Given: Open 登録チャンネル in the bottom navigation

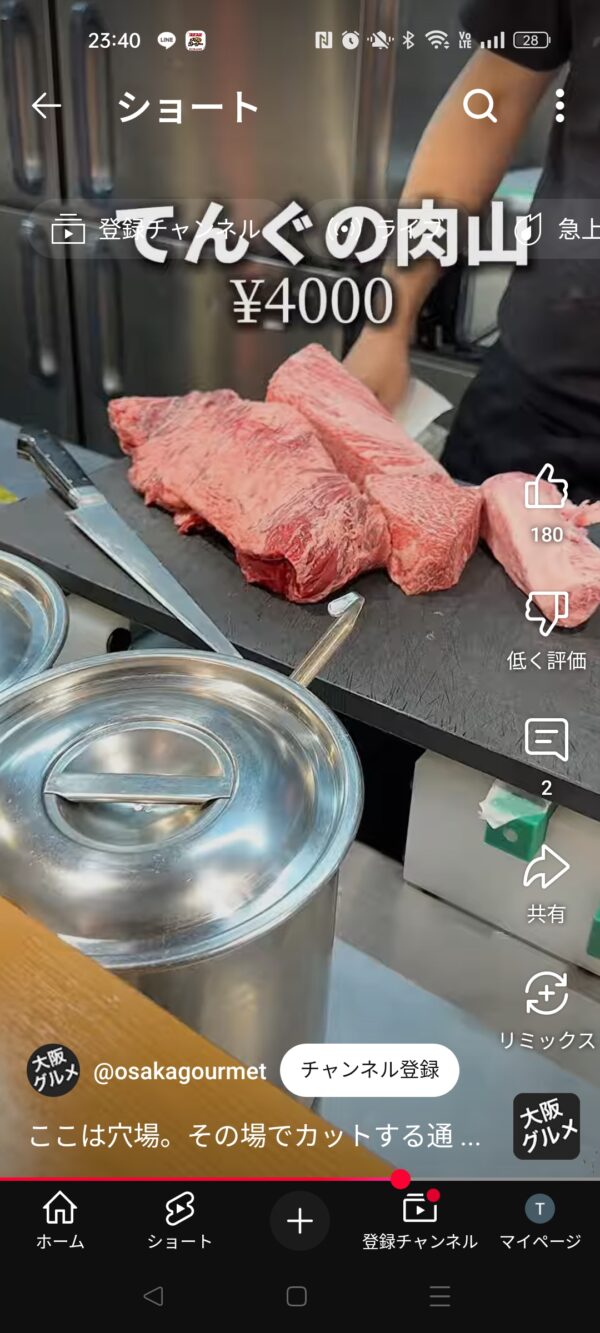Looking at the screenshot, I should pos(420,1221).
